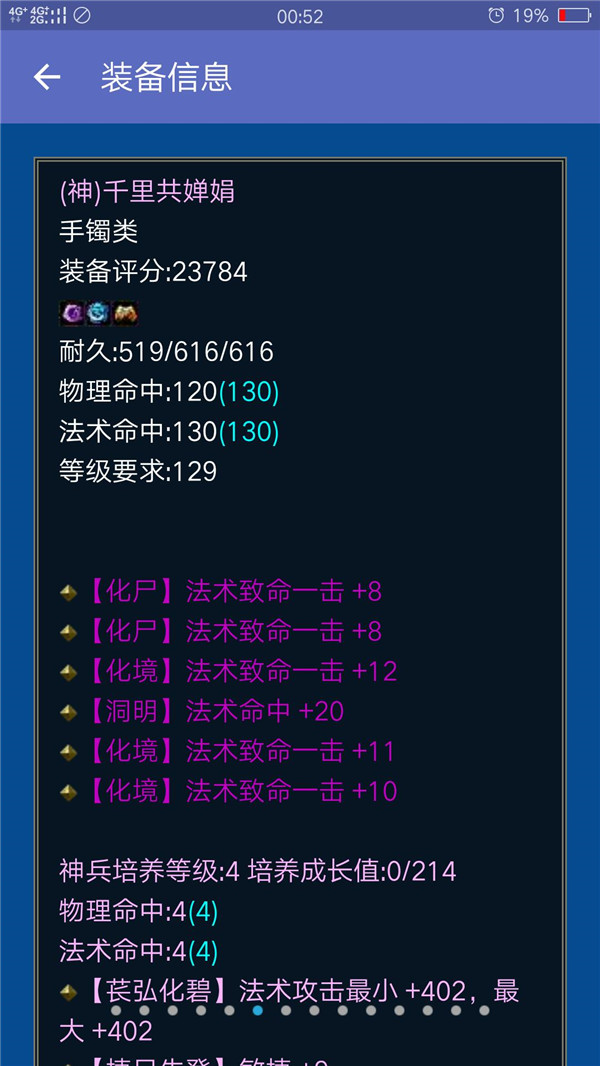Go back from the 装备信息 screen
Viewport: 600px width, 1066px height.
coord(47,77)
